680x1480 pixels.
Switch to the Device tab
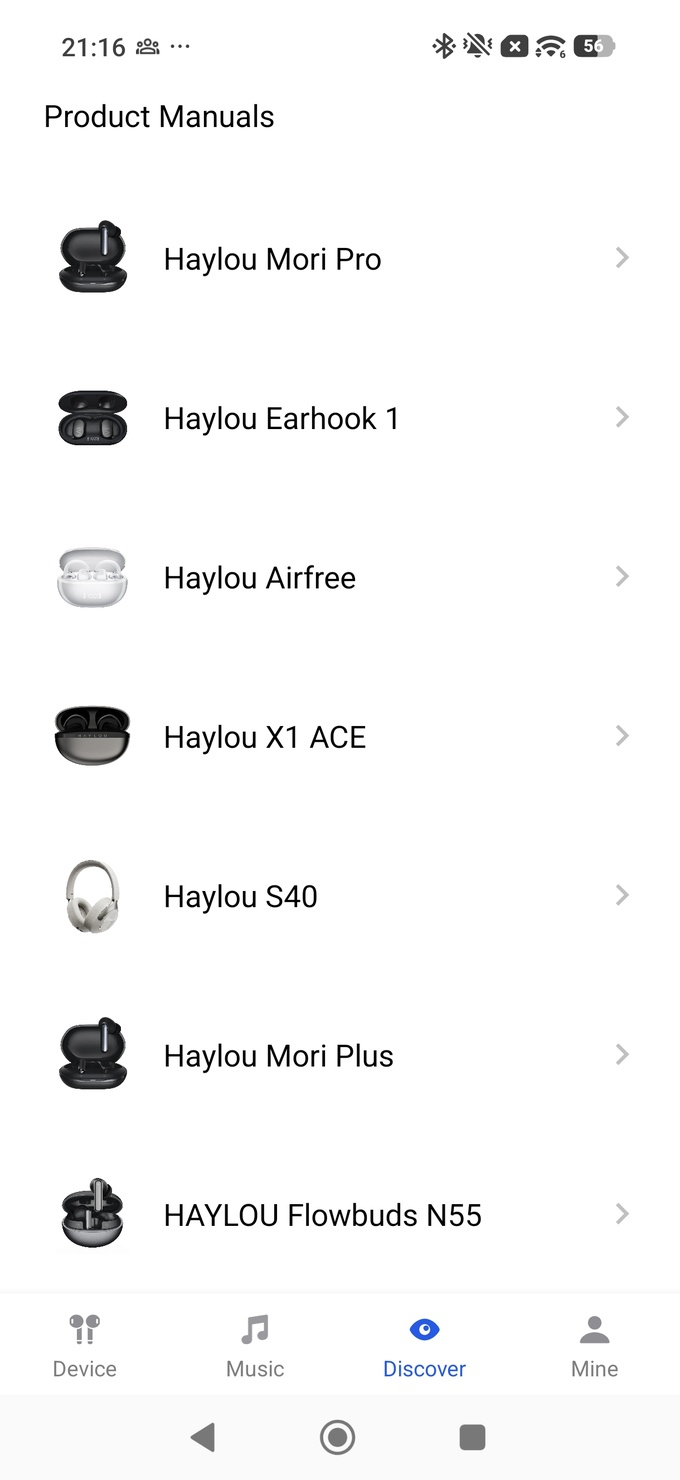85,1346
